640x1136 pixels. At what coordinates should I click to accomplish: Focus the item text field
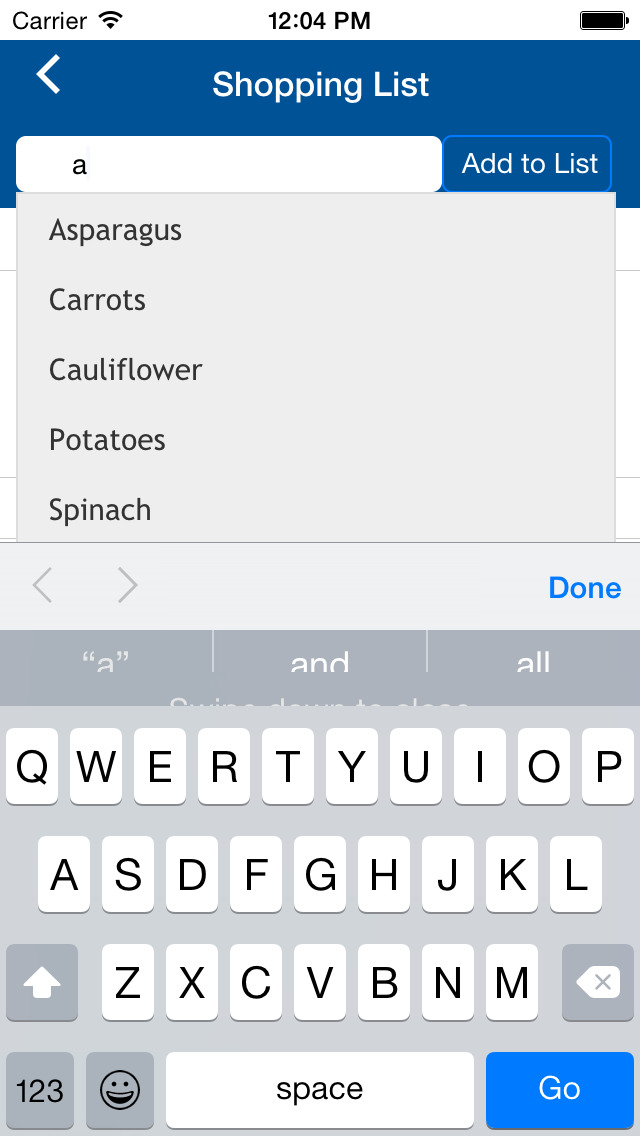point(228,164)
